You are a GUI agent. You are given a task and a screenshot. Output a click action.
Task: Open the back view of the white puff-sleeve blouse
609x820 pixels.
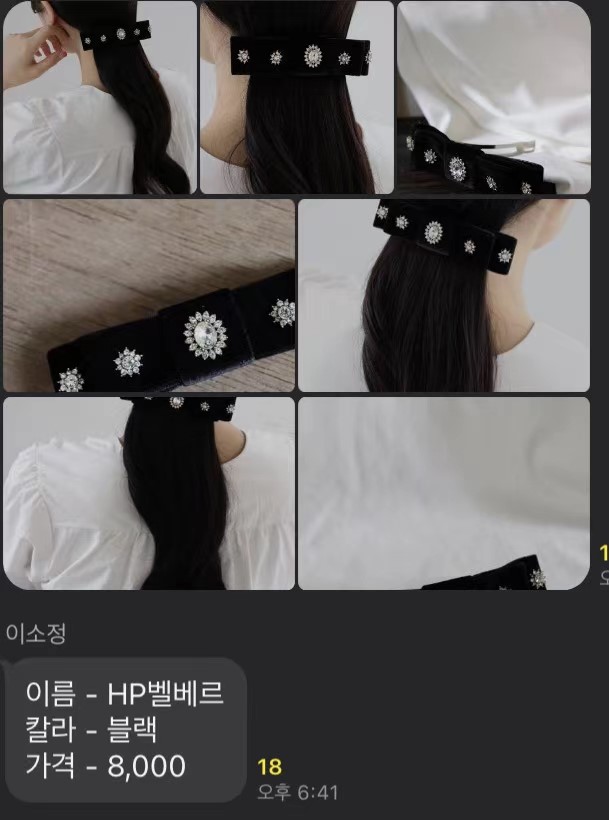coord(149,493)
